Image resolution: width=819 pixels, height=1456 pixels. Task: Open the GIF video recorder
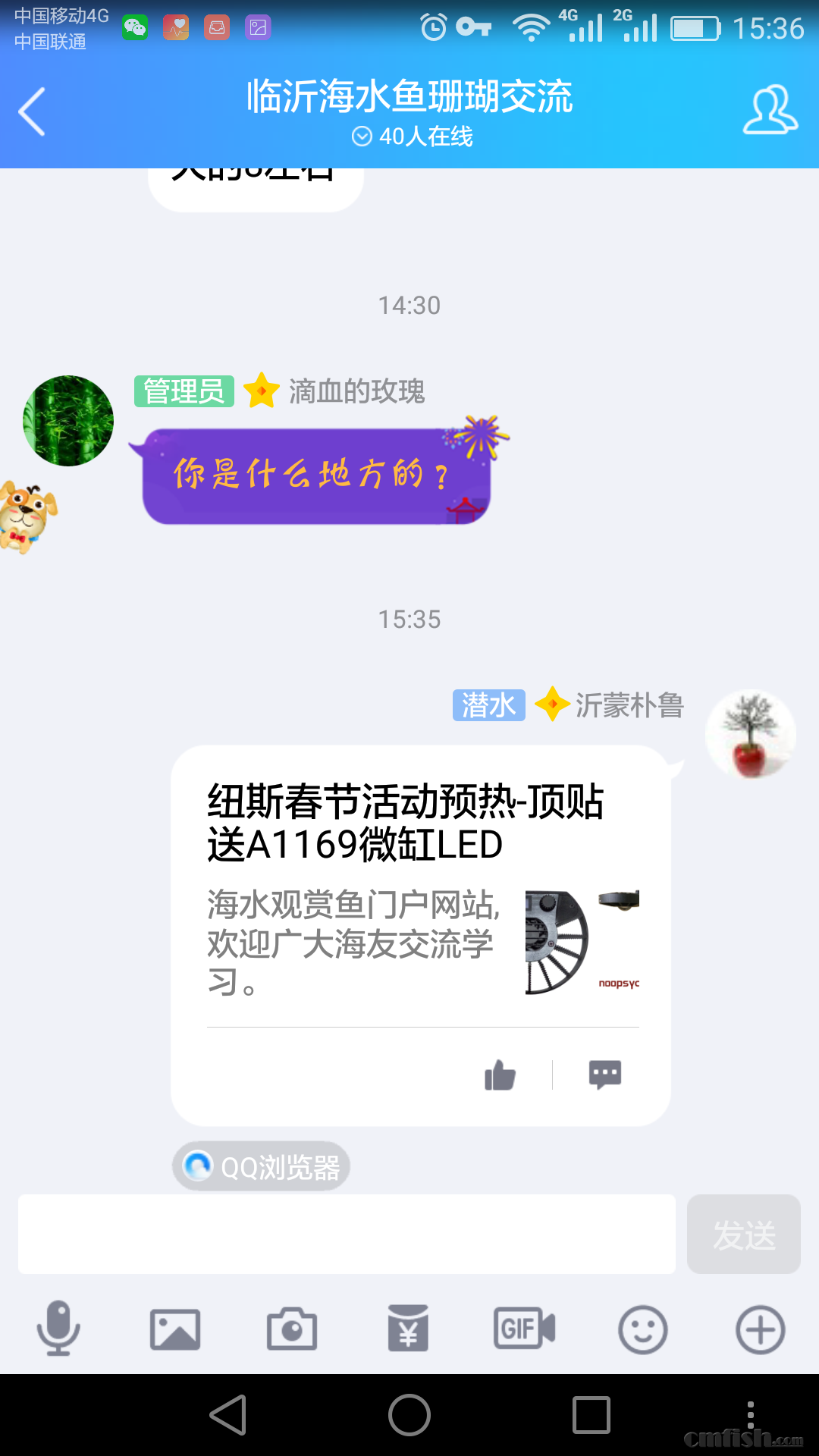coord(525,1329)
